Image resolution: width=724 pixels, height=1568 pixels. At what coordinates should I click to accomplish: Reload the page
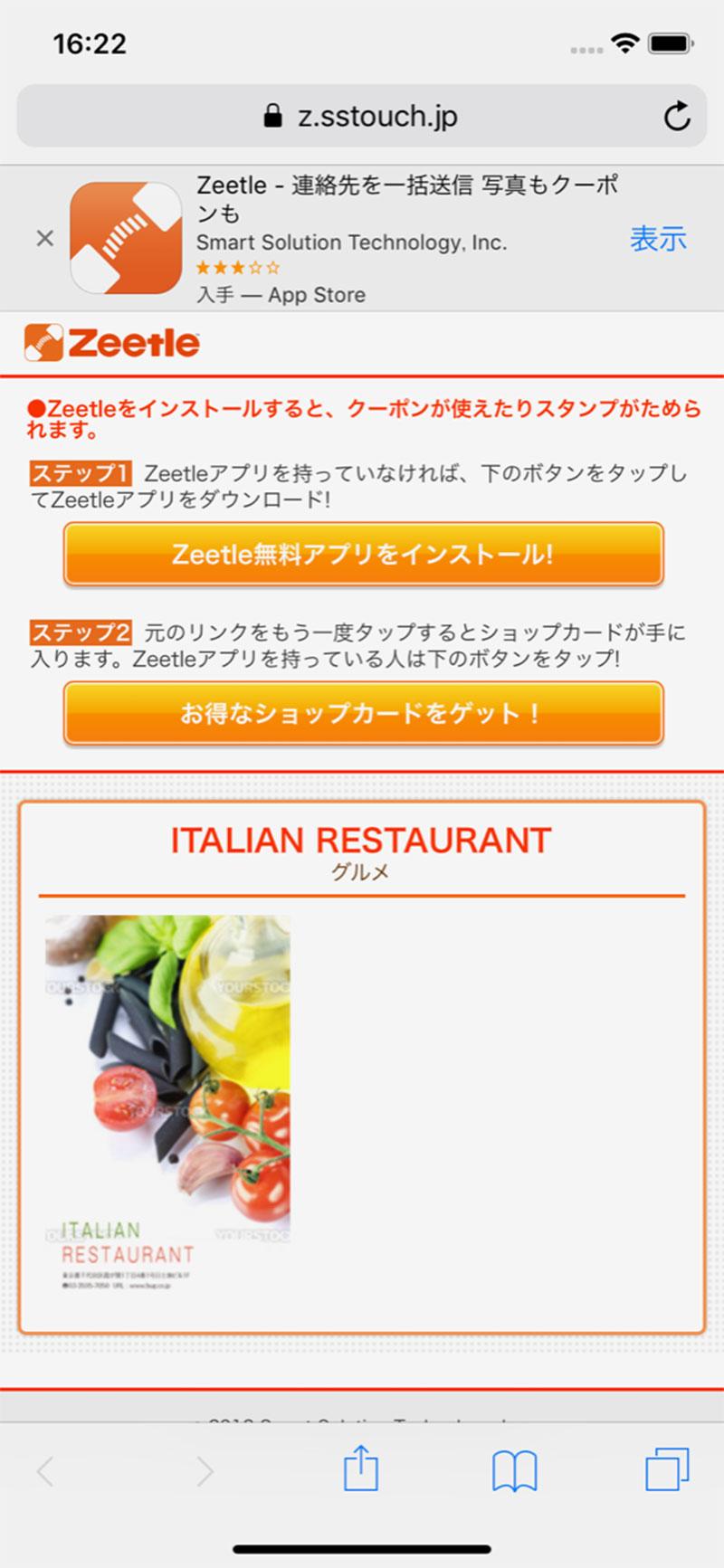point(676,116)
